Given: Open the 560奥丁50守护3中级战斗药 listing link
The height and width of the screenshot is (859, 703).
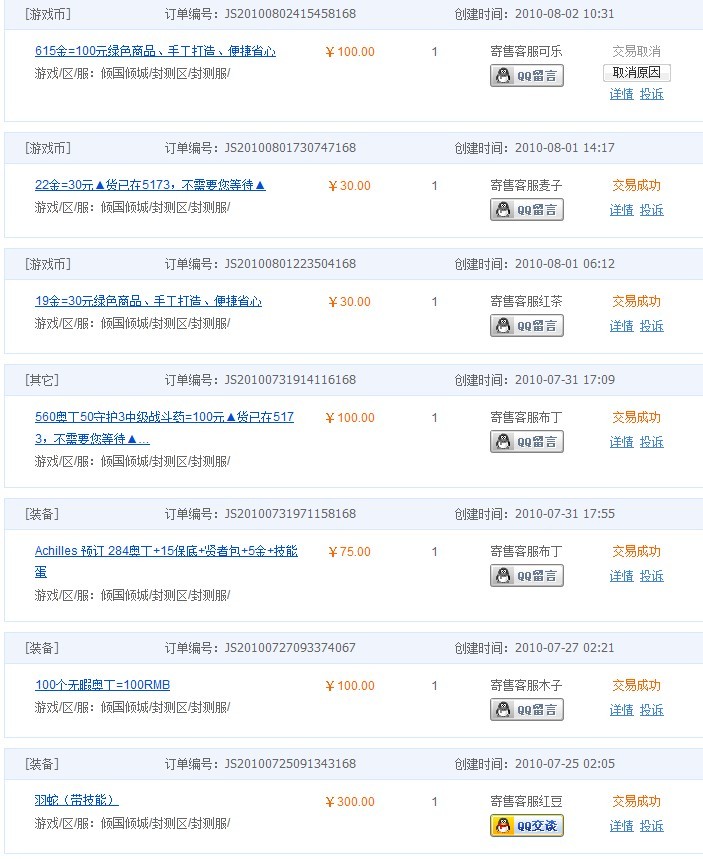Looking at the screenshot, I should 164,417.
